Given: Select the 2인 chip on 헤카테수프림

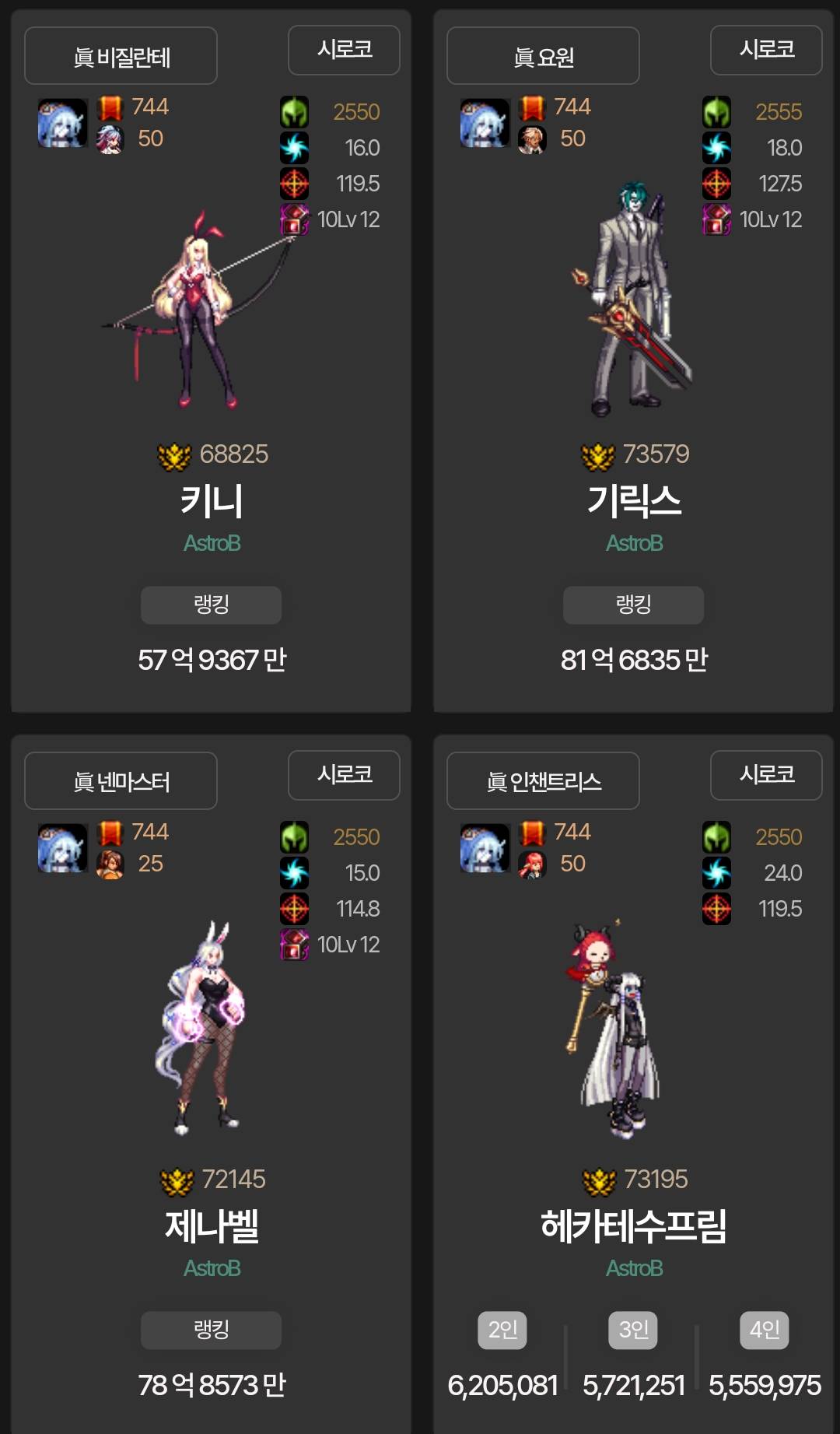Looking at the screenshot, I should [502, 1330].
